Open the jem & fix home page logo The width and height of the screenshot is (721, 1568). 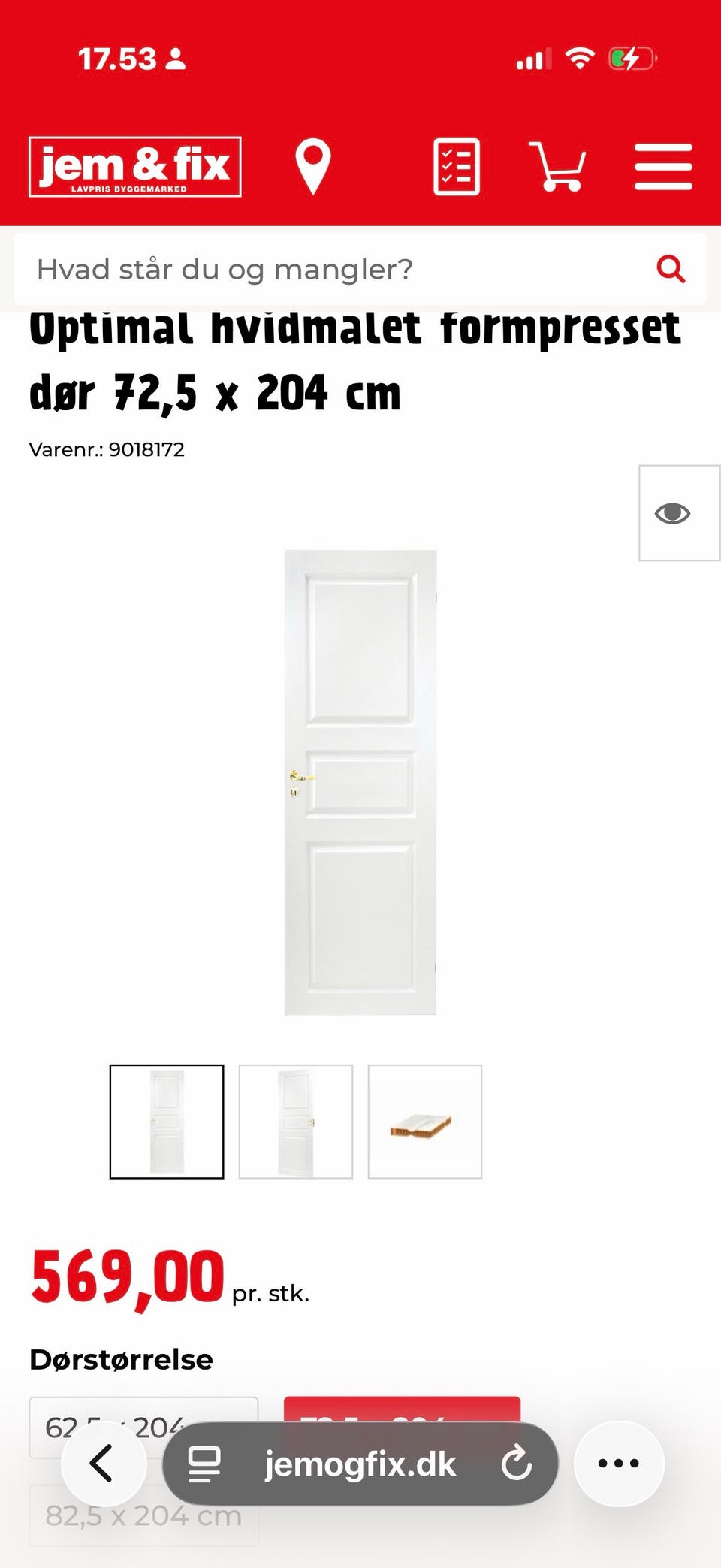pos(135,167)
